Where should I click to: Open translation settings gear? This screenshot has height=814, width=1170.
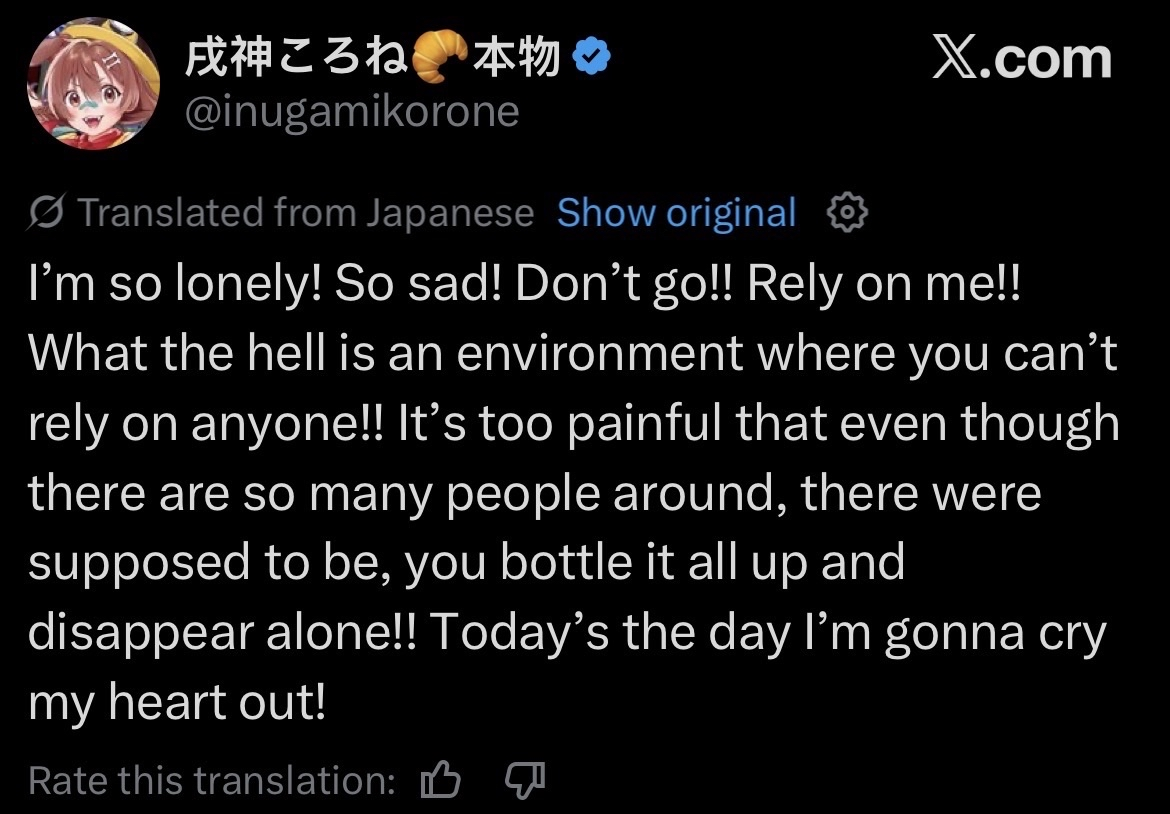click(x=847, y=213)
